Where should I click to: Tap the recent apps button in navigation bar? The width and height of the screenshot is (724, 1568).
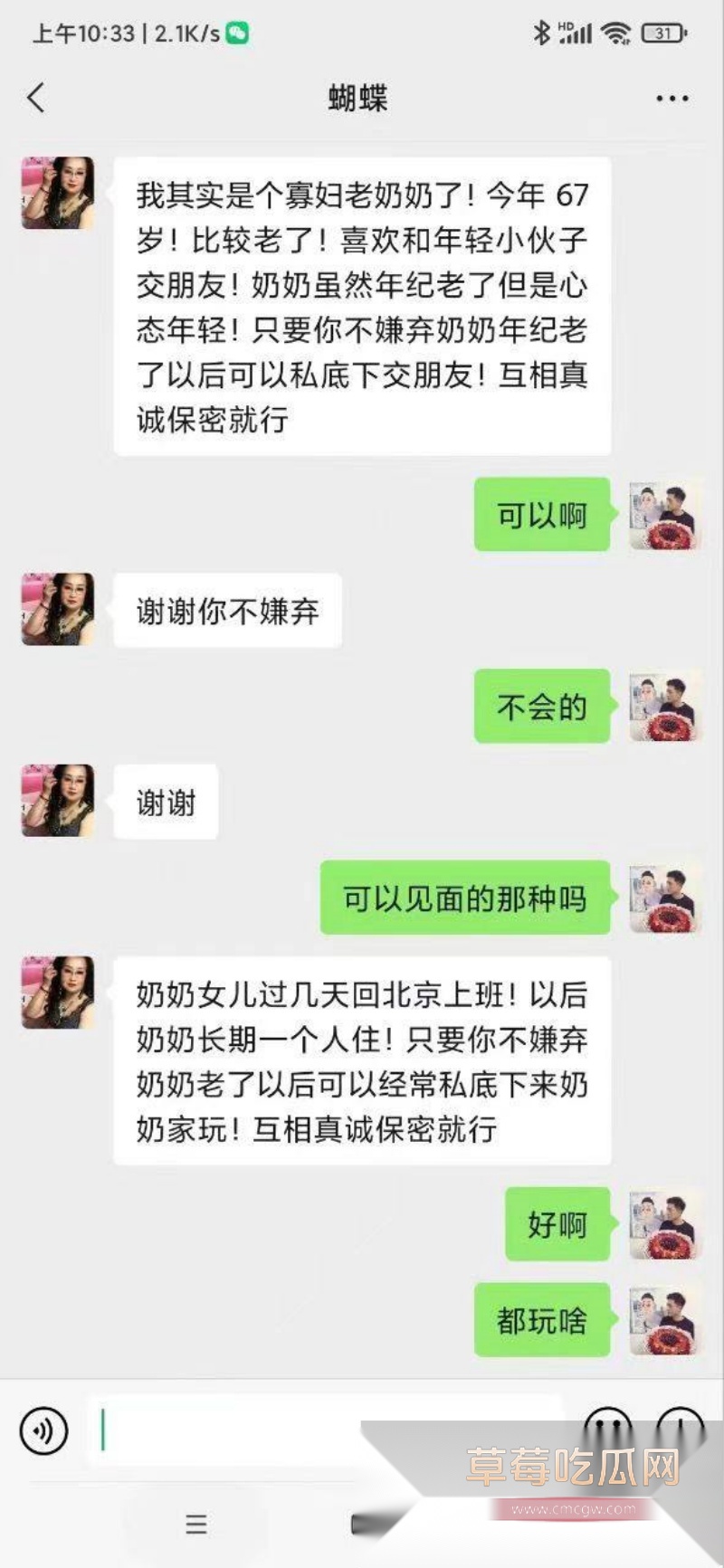point(195,1525)
